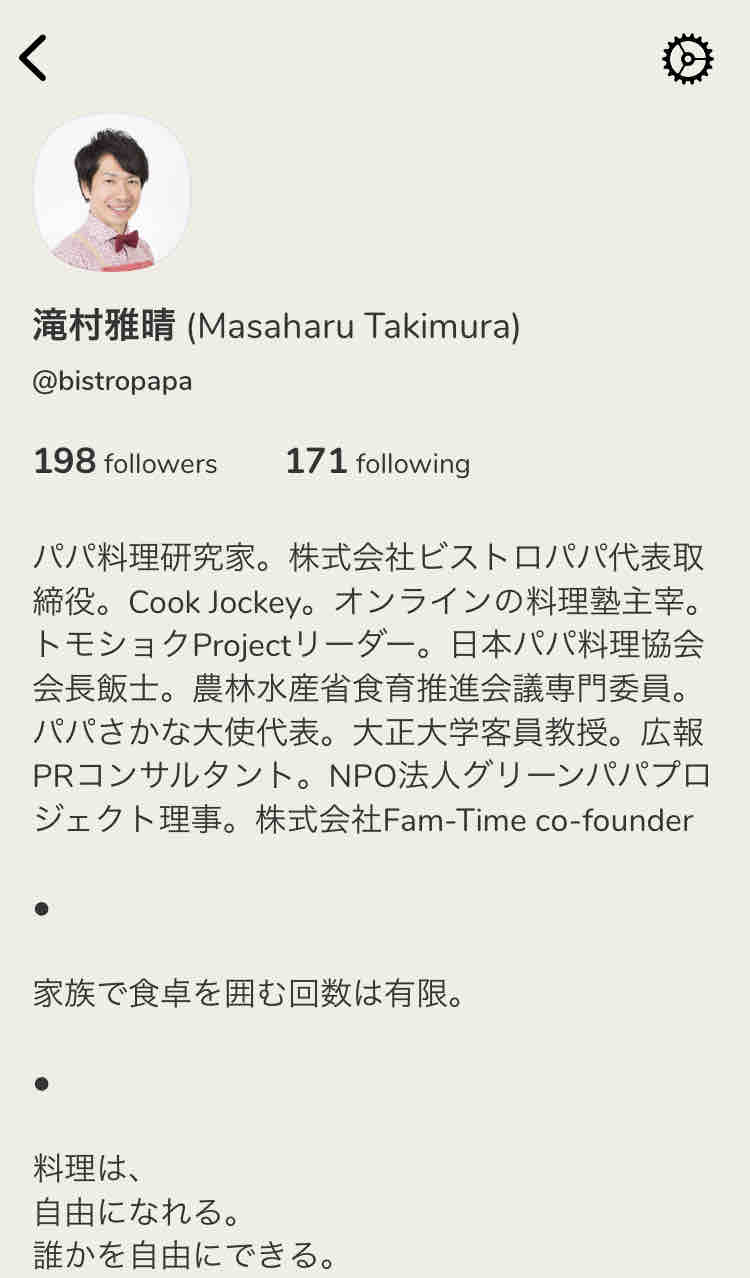View the 171 following list

click(378, 462)
